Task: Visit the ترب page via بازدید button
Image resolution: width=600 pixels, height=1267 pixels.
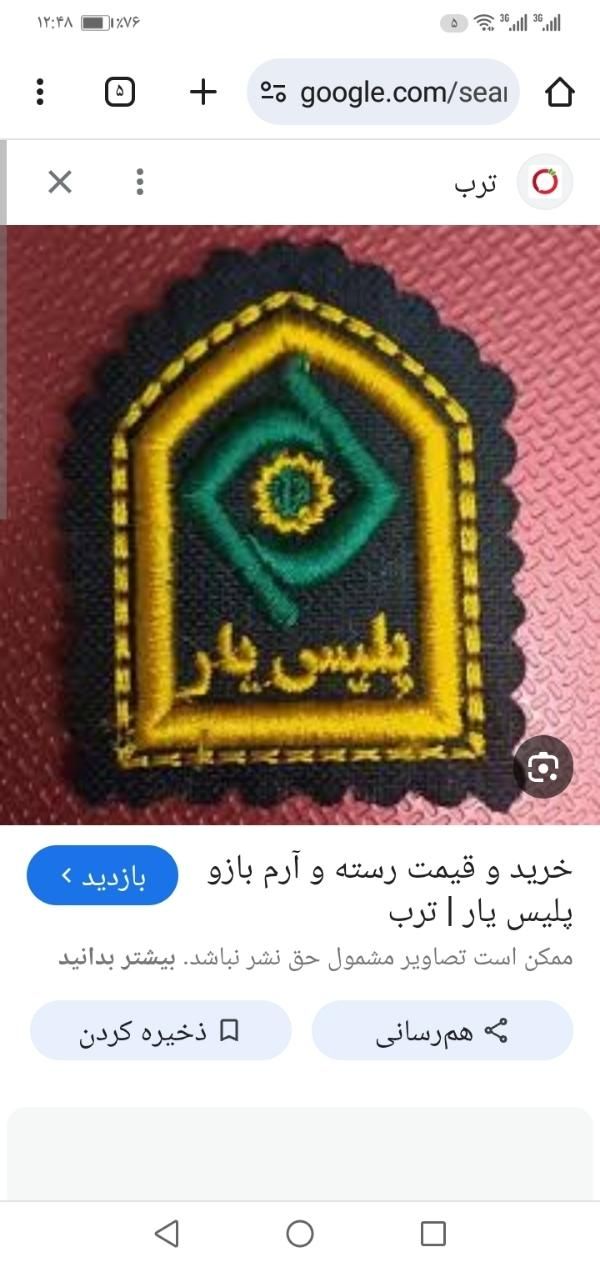Action: click(x=103, y=876)
